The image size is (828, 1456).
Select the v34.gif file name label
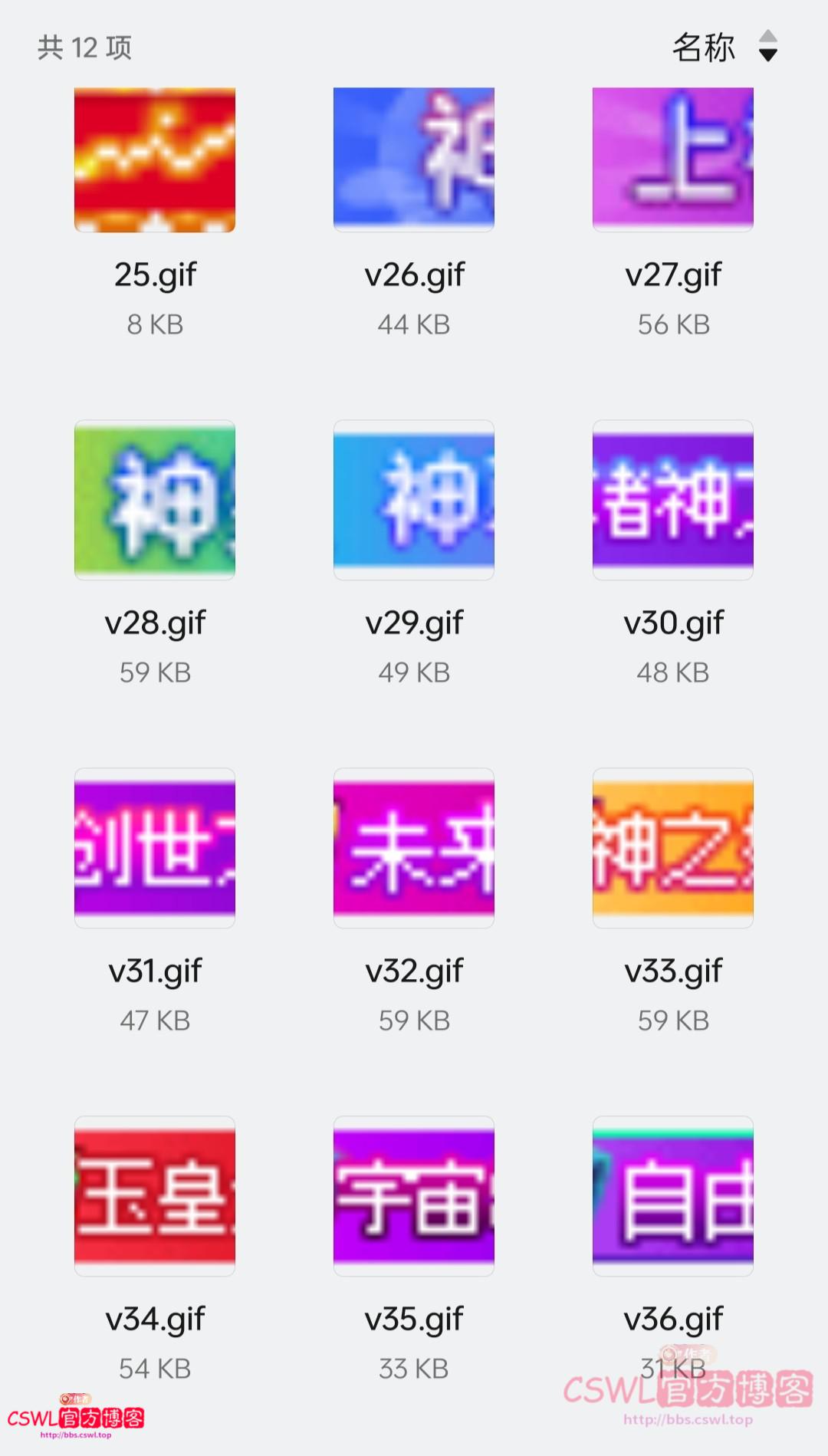(154, 1319)
